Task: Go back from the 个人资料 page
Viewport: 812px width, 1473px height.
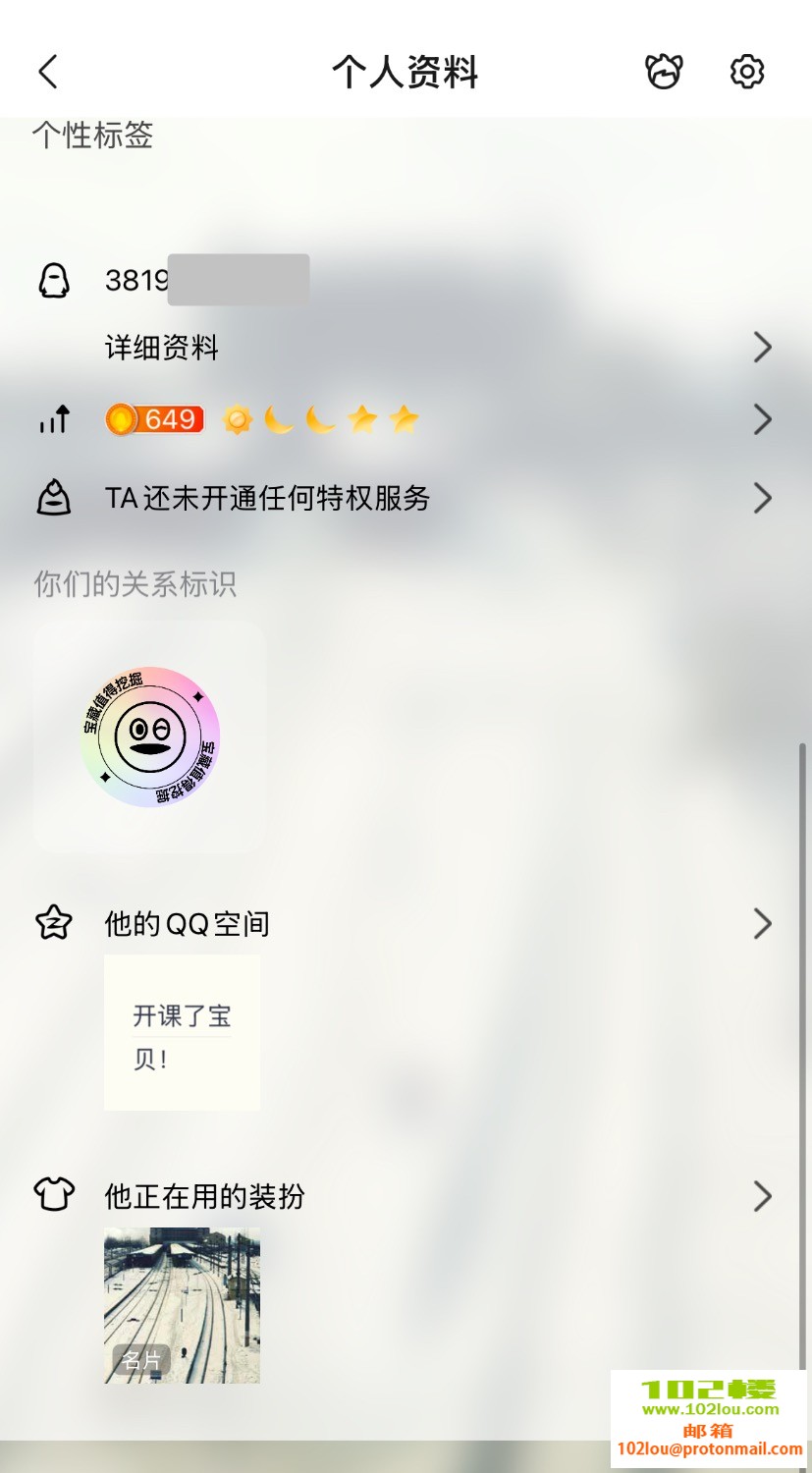Action: pyautogui.click(x=48, y=72)
